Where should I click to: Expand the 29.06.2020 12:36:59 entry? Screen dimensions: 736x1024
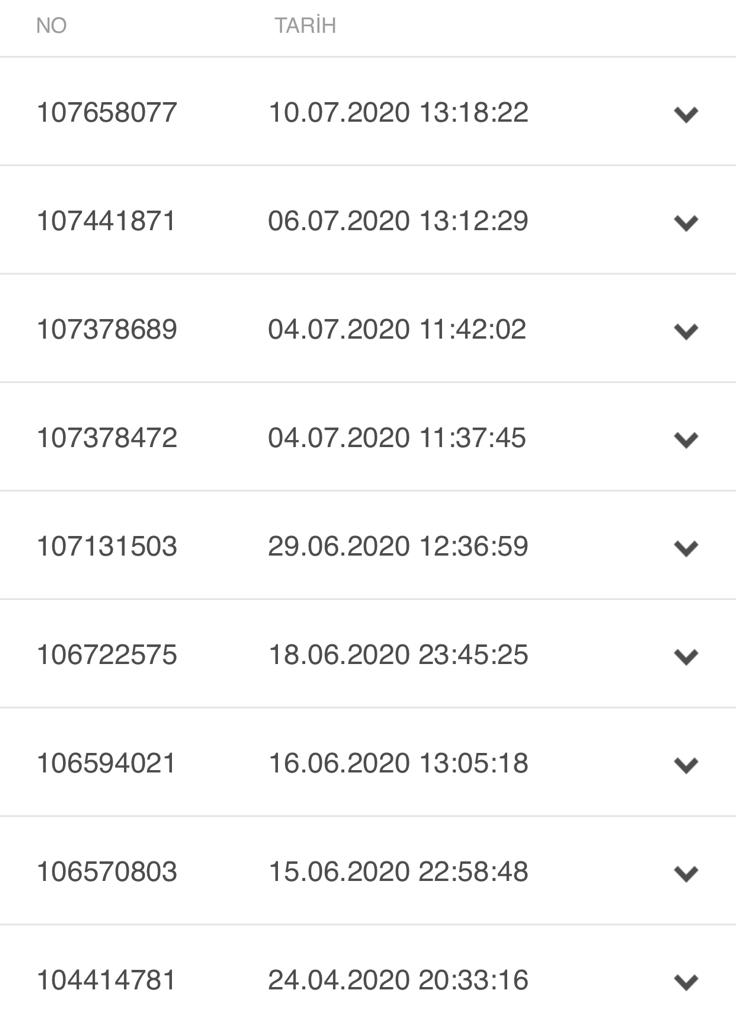point(685,548)
